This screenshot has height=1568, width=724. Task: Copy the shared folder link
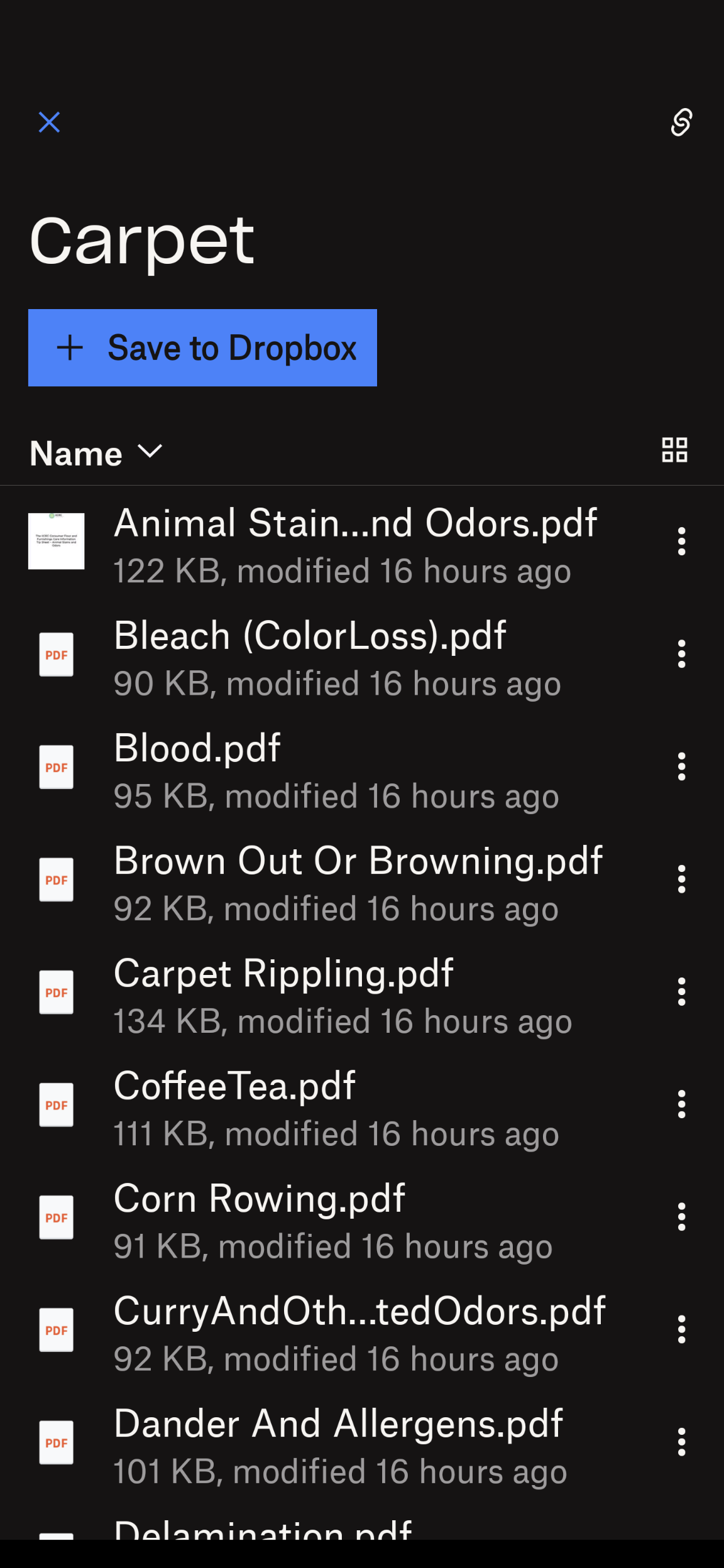681,122
